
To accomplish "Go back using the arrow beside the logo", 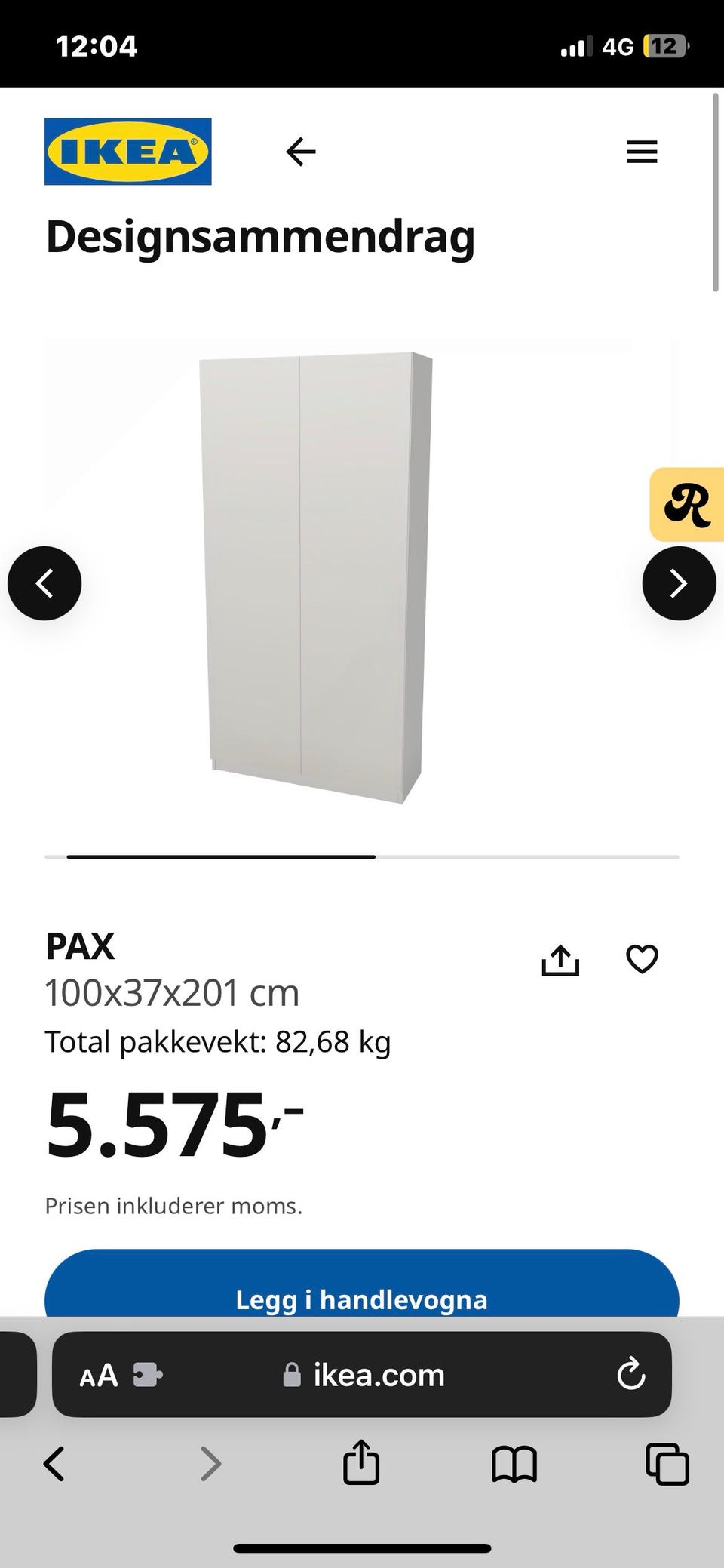I will [301, 152].
